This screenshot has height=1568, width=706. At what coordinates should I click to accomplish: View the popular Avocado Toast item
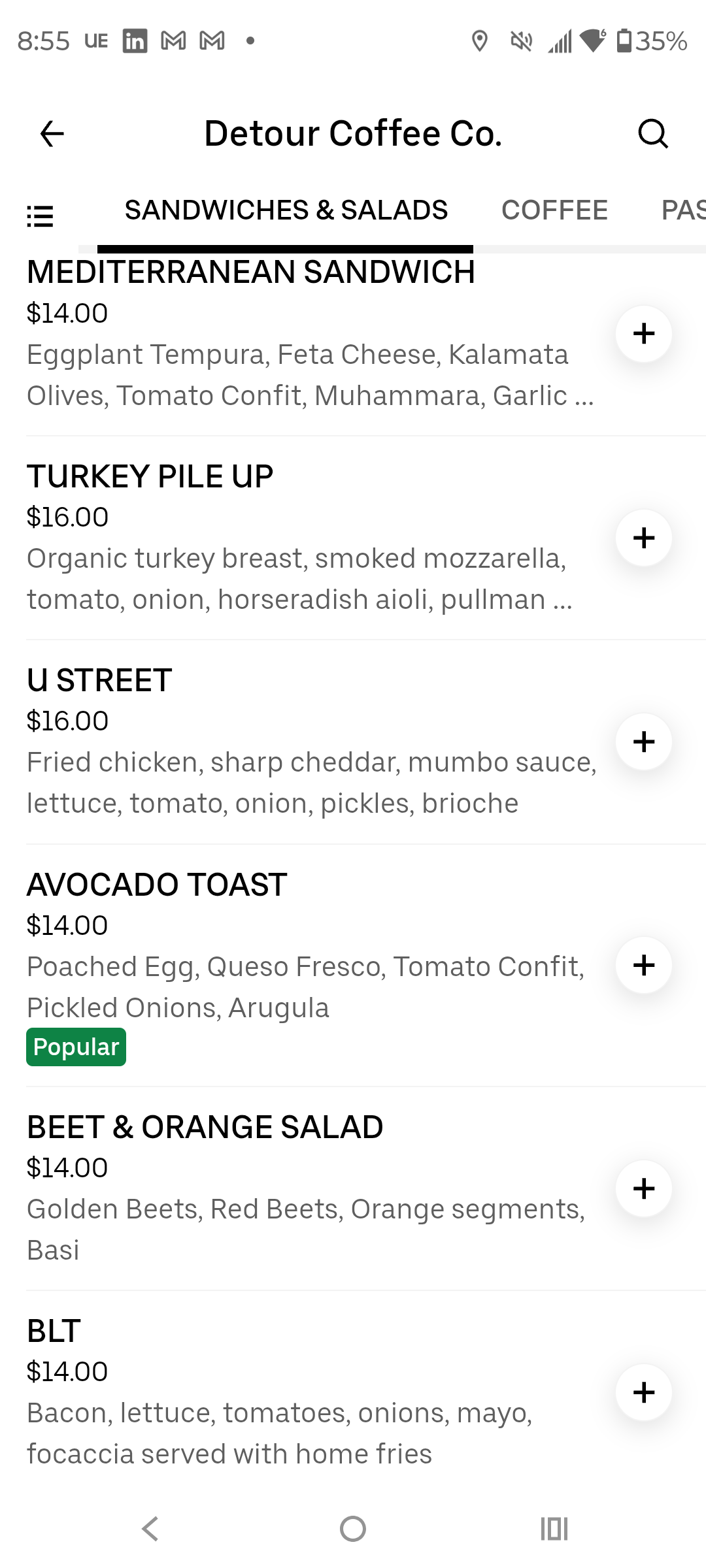[157, 885]
